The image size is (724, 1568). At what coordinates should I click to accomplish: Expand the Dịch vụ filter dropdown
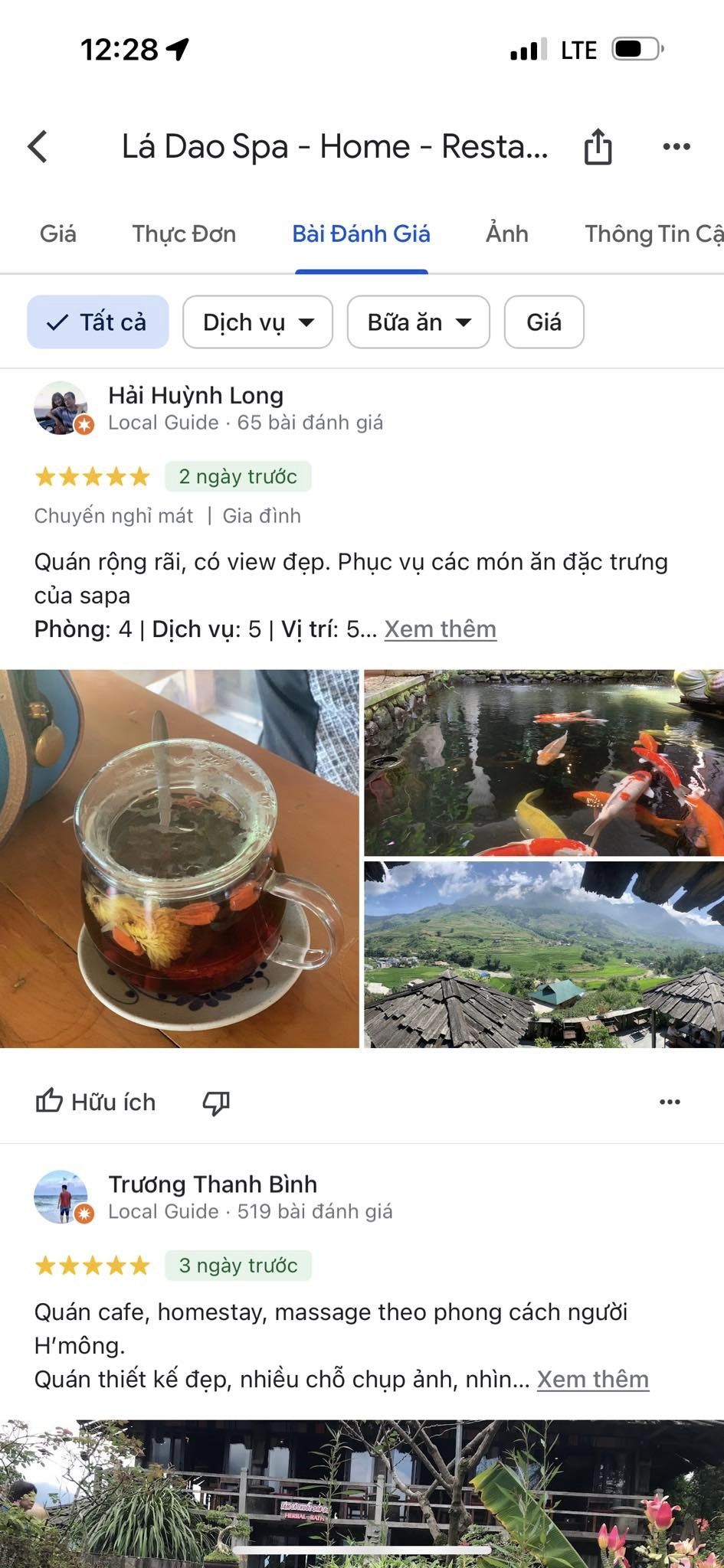click(257, 322)
